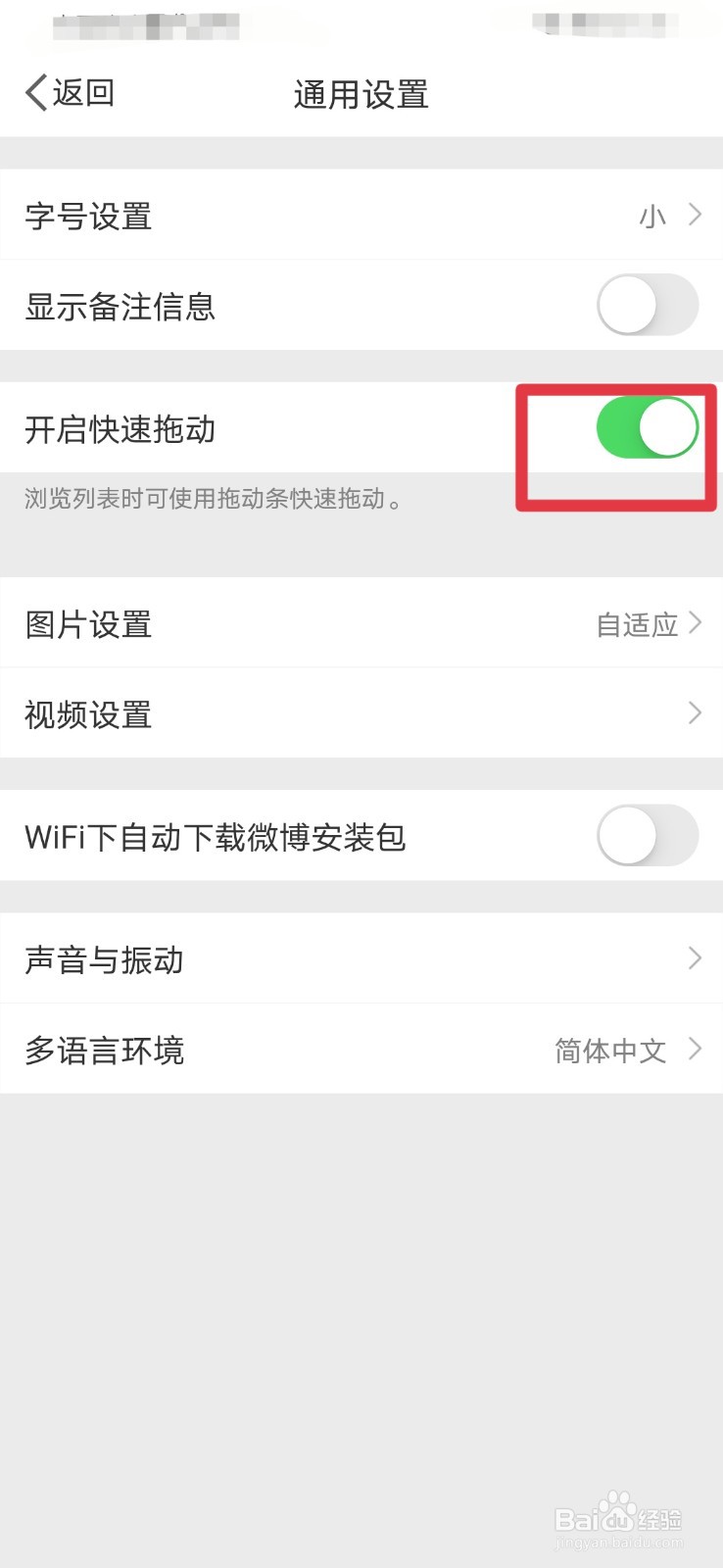Select the 自适应 value in 图片设置
The height and width of the screenshot is (1568, 723).
[x=637, y=623]
